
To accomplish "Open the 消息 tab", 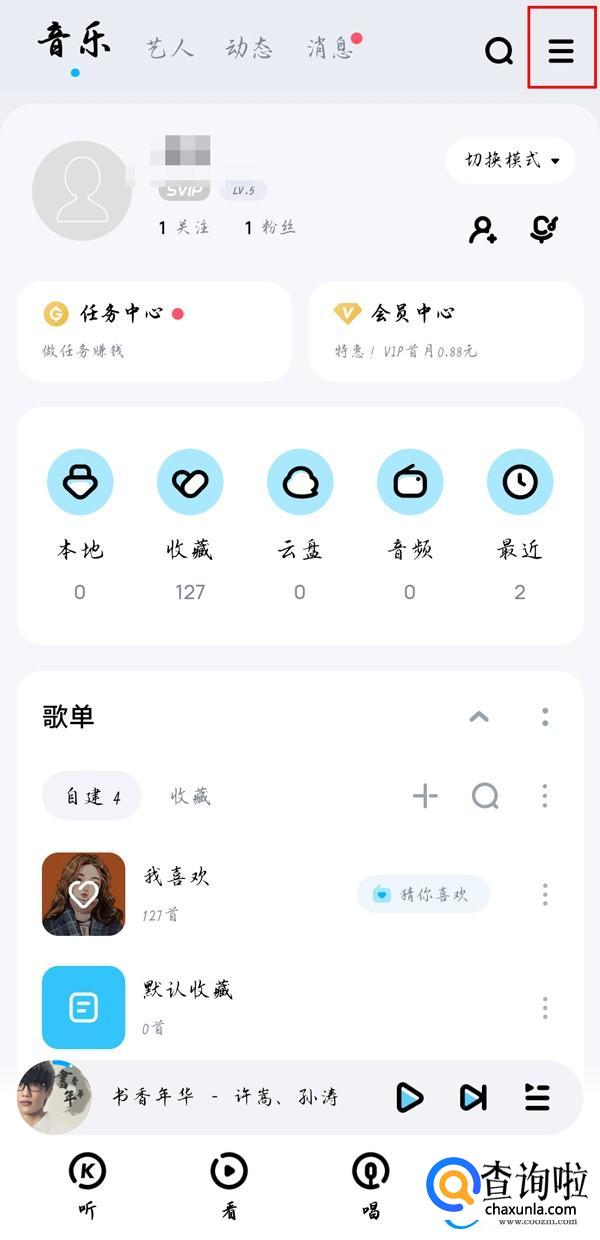I will pyautogui.click(x=330, y=47).
